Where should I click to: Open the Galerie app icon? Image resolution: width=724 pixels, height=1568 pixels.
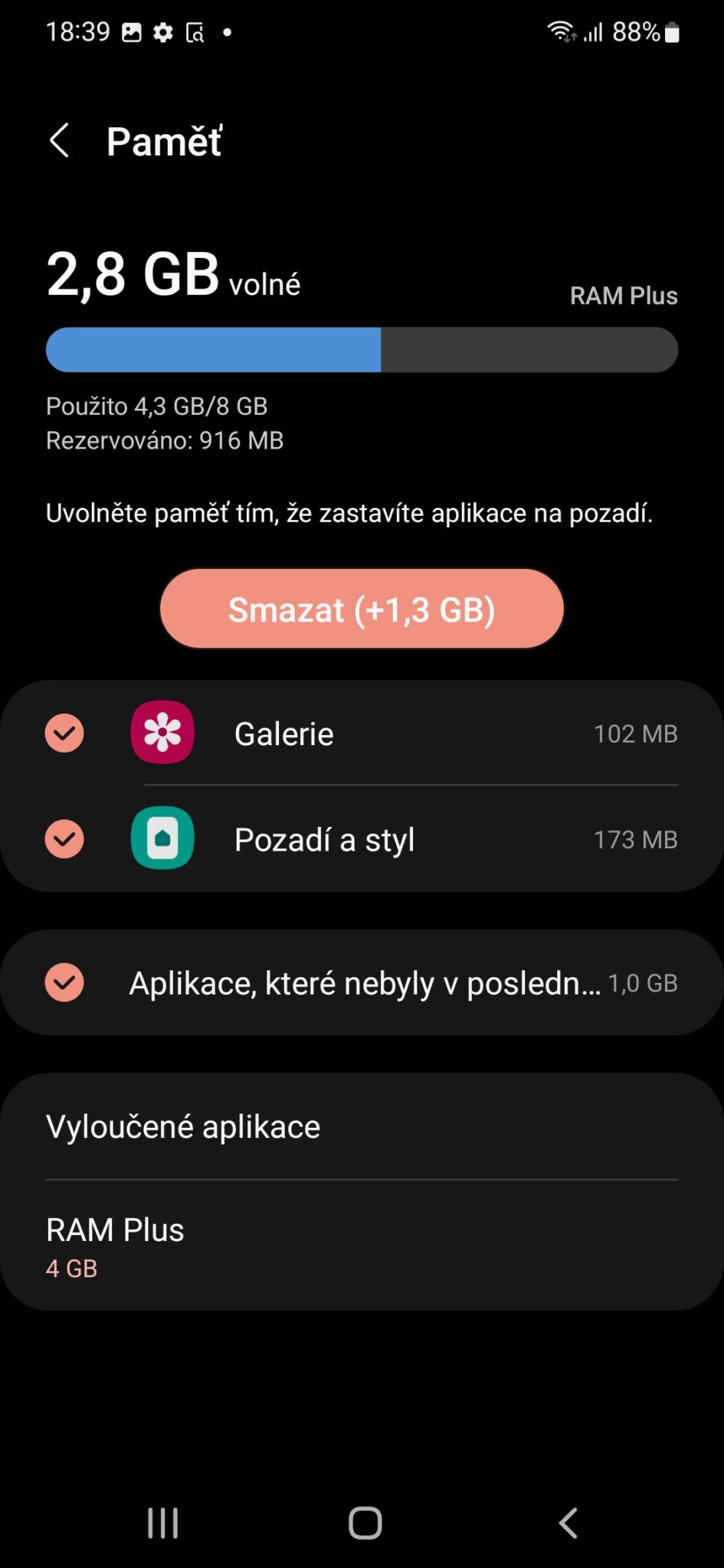[162, 733]
